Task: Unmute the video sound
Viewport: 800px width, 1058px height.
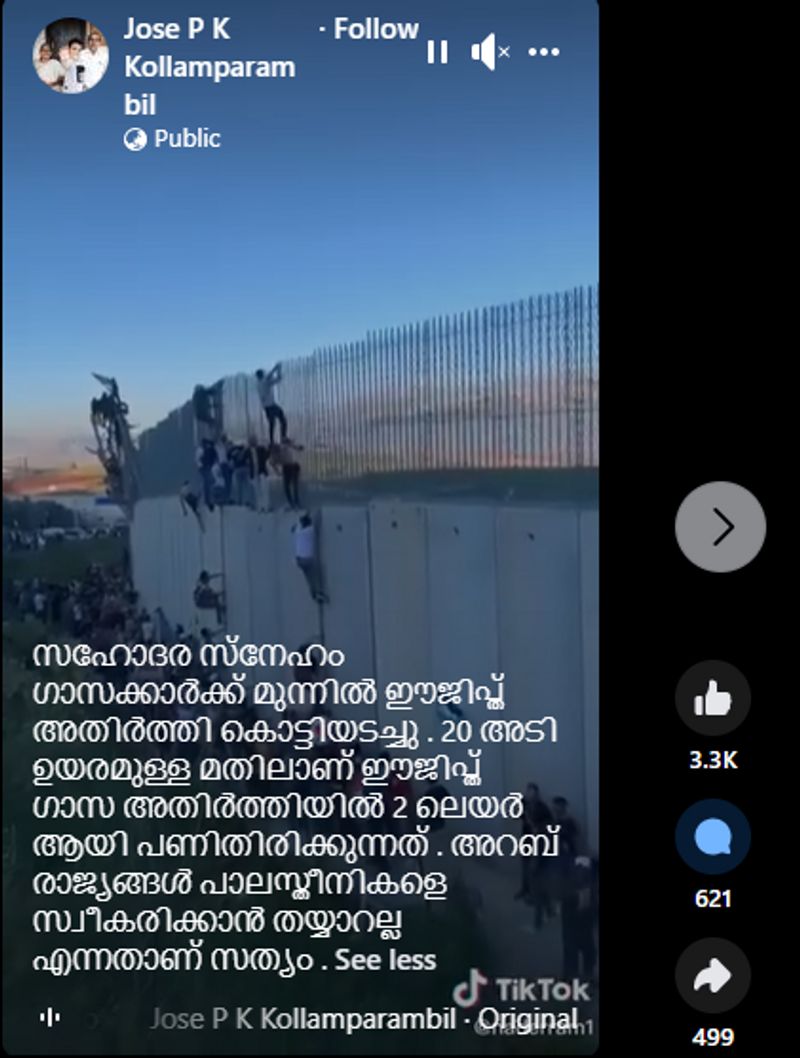Action: coord(489,52)
